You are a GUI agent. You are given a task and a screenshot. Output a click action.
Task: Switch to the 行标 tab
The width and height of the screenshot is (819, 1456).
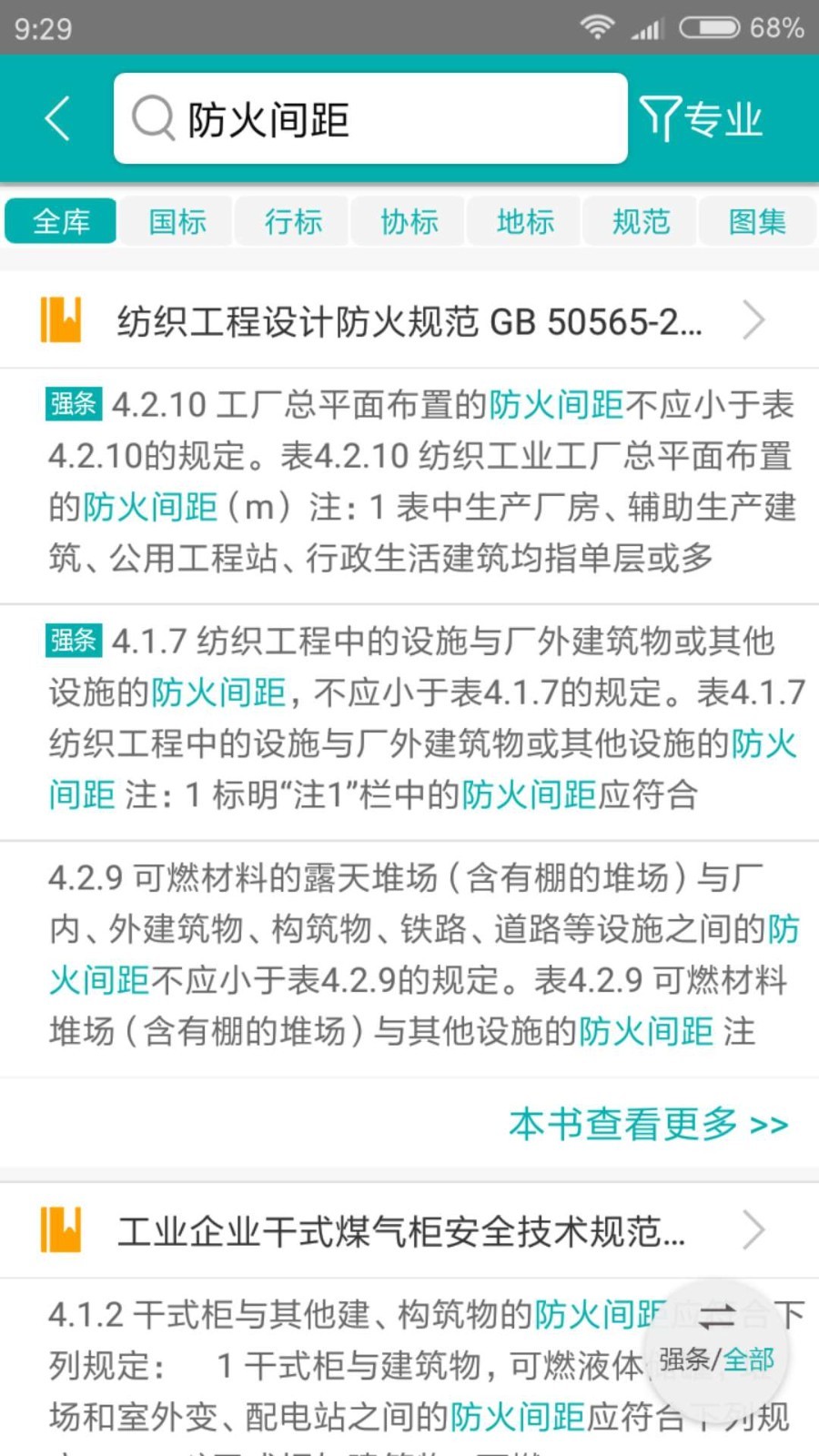point(293,221)
